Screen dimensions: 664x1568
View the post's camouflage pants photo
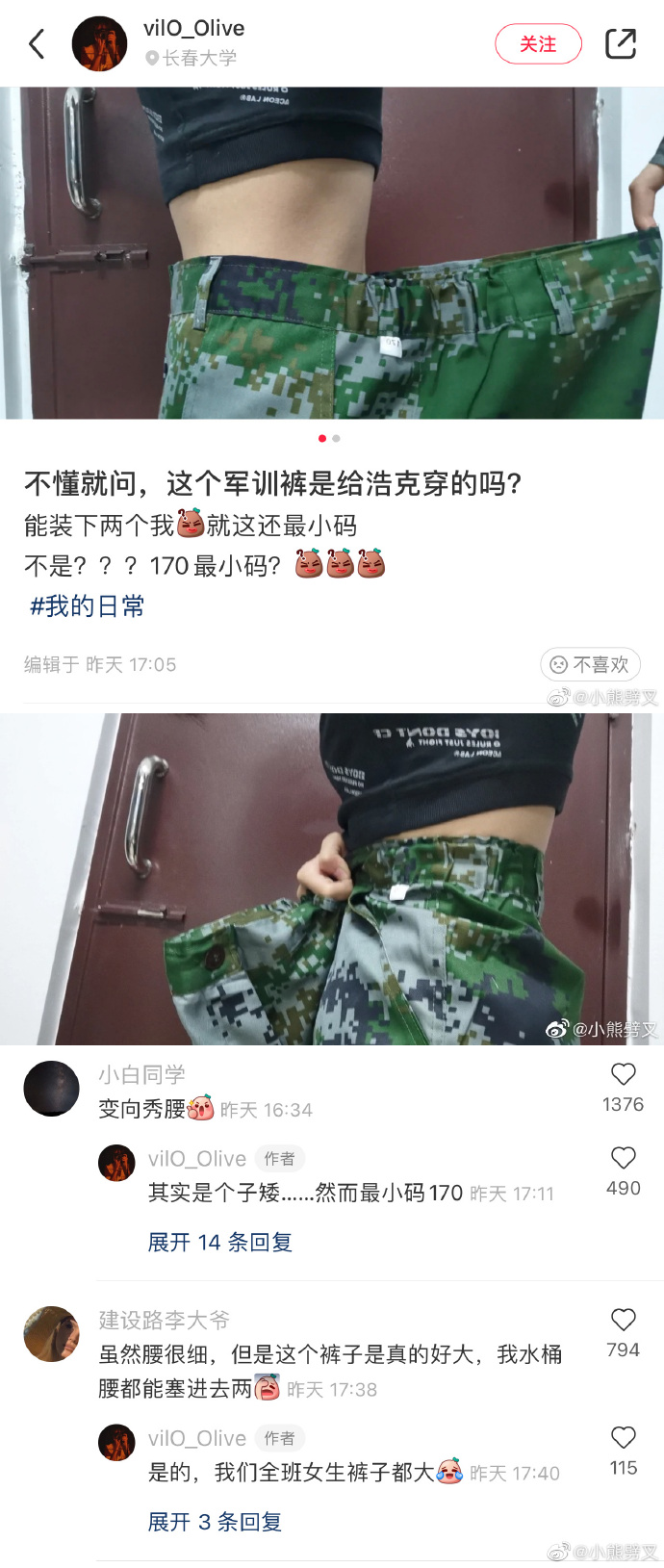coord(332,253)
